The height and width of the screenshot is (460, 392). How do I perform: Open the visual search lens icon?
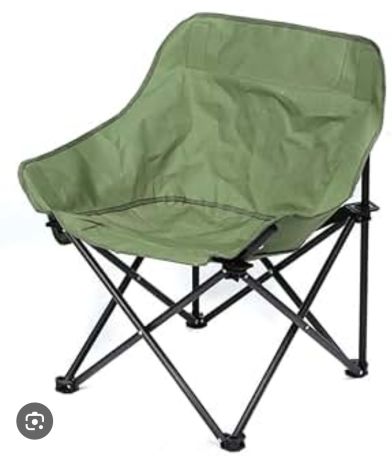(34, 421)
